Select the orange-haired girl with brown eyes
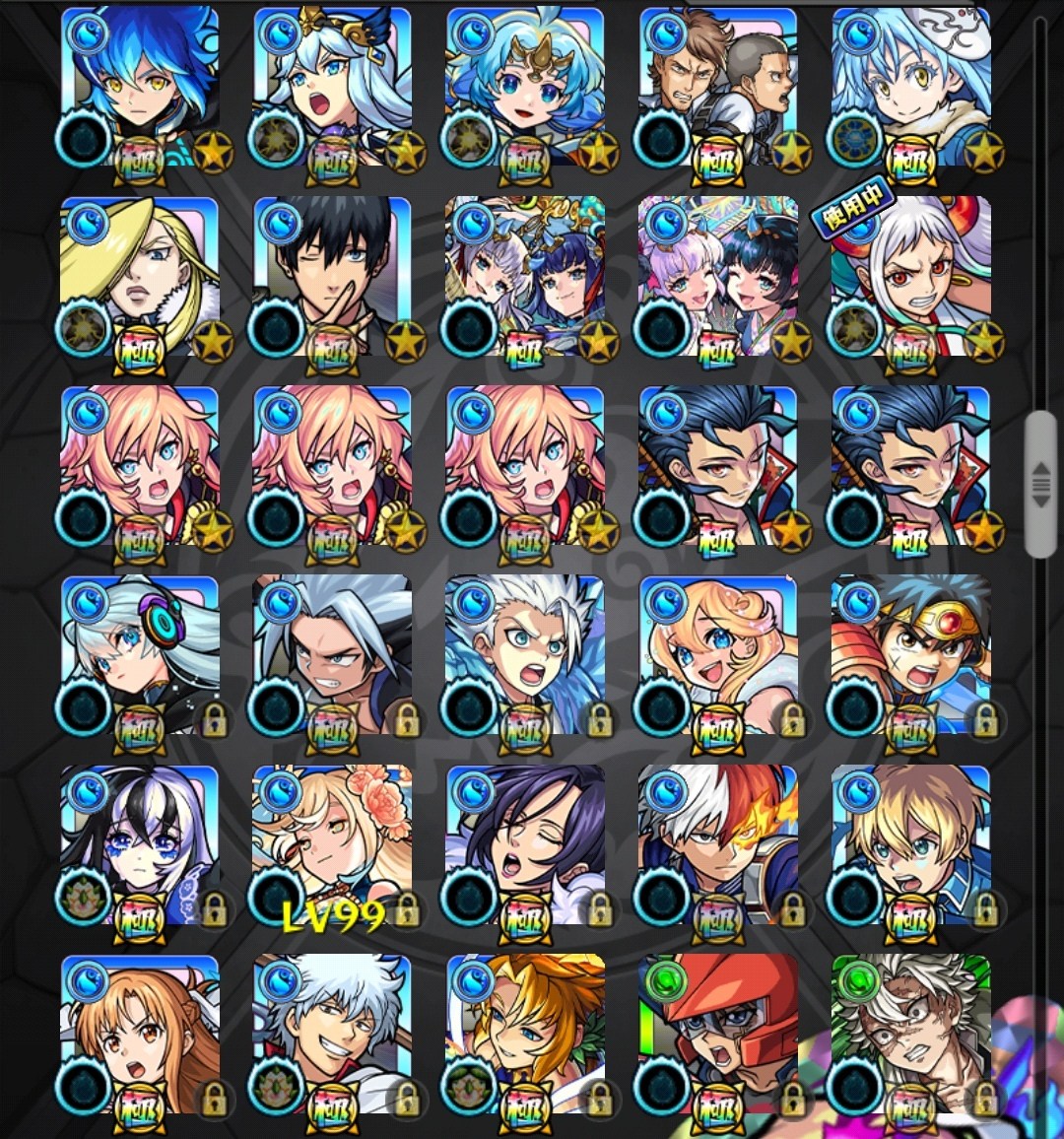The image size is (1064, 1139). tap(139, 1035)
